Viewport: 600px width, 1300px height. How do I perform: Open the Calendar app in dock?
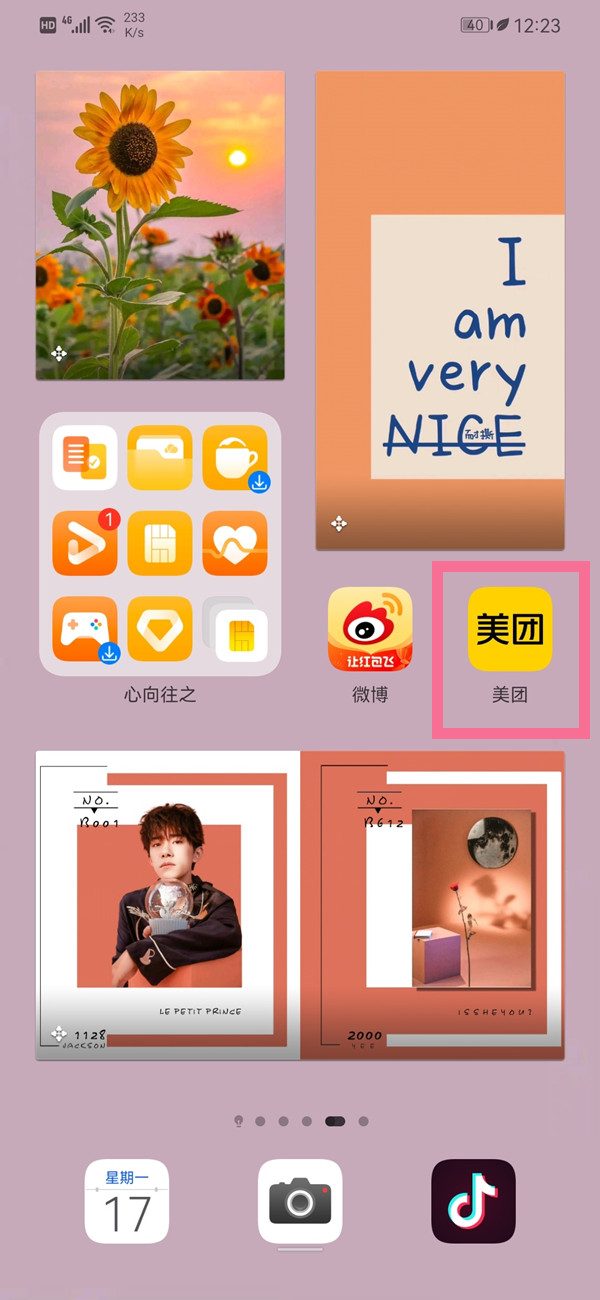pos(127,1201)
